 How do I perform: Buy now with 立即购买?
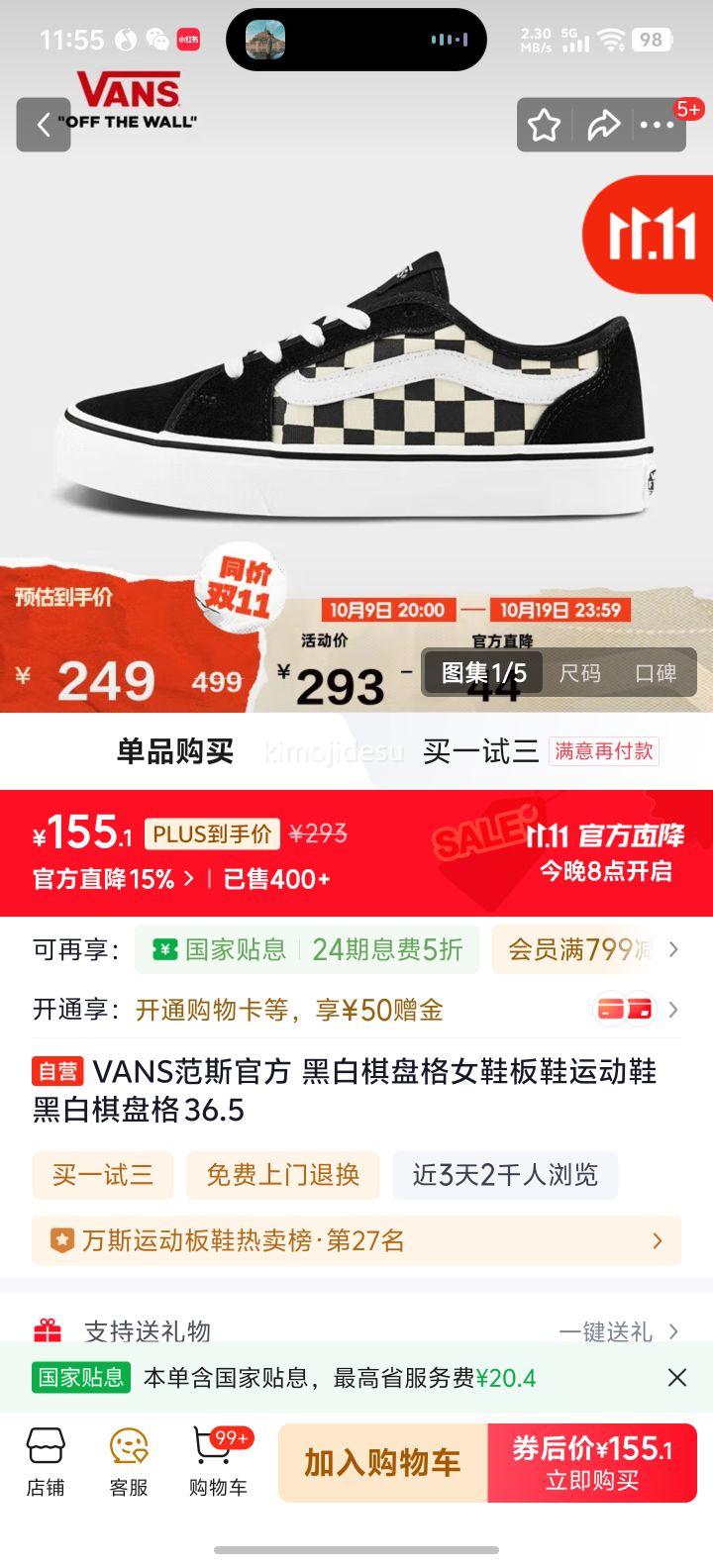592,1463
